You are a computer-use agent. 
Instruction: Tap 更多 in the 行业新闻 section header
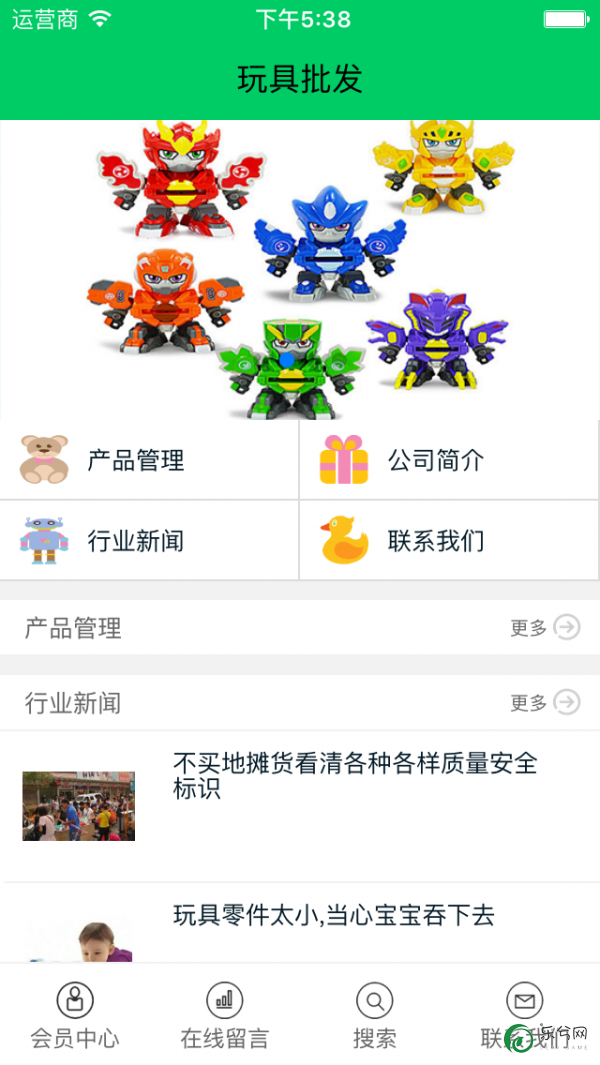point(544,703)
